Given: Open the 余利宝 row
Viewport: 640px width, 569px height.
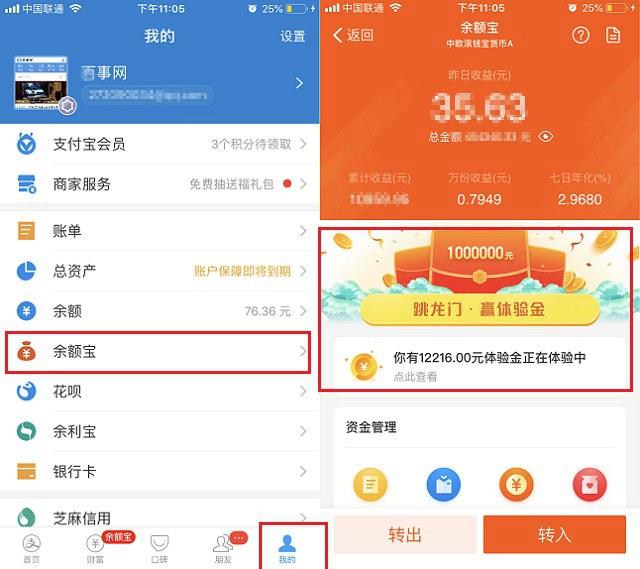Looking at the screenshot, I should coord(160,432).
